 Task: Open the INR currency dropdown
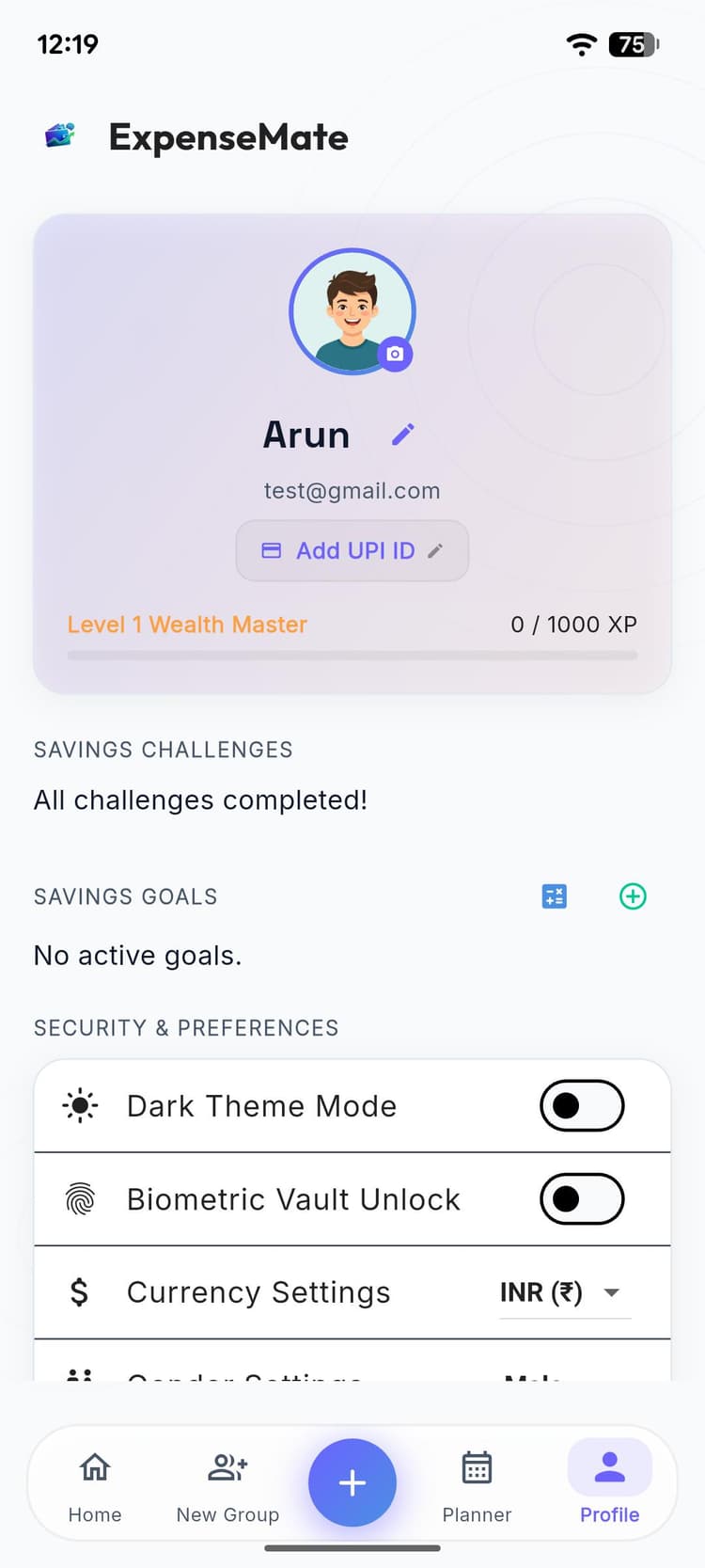pyautogui.click(x=565, y=1292)
